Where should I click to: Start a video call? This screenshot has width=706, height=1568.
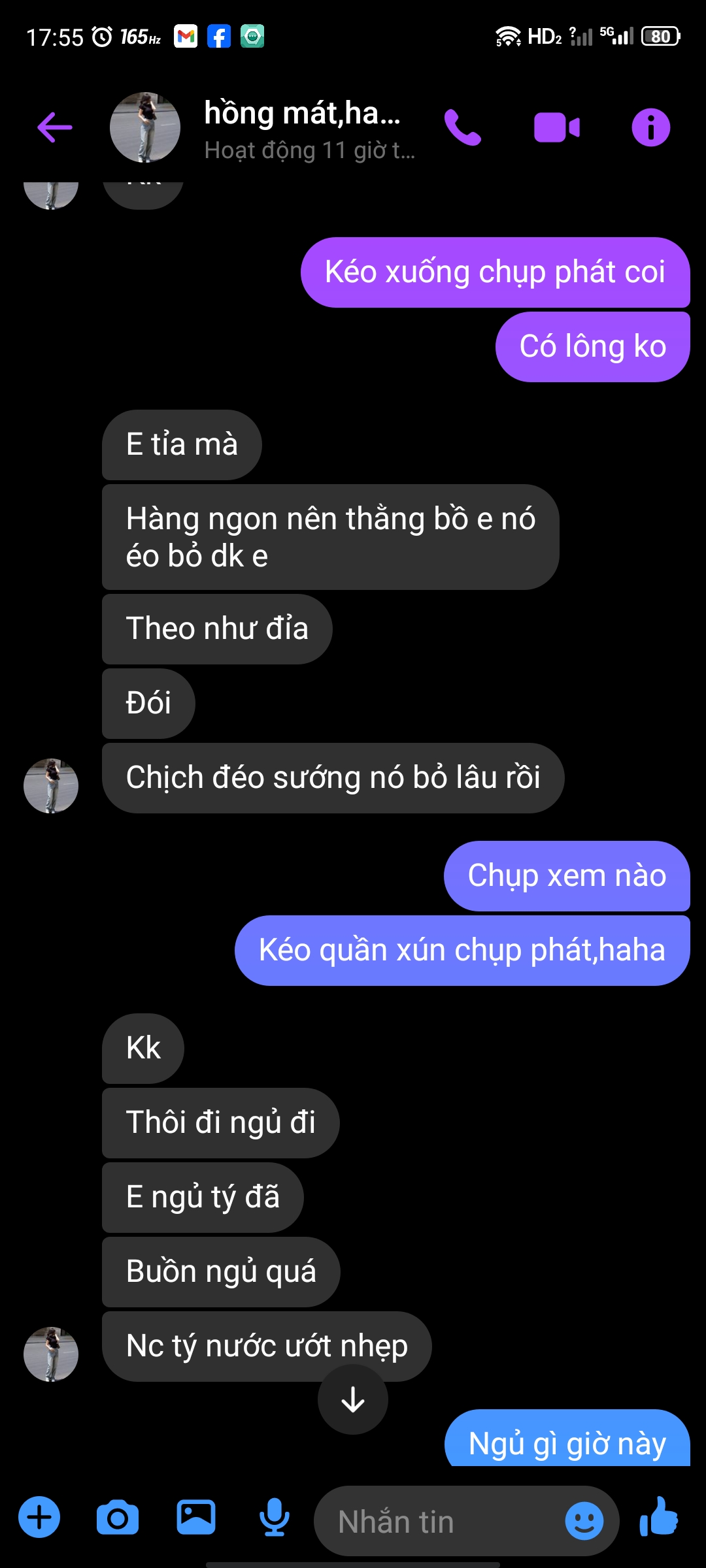[556, 127]
